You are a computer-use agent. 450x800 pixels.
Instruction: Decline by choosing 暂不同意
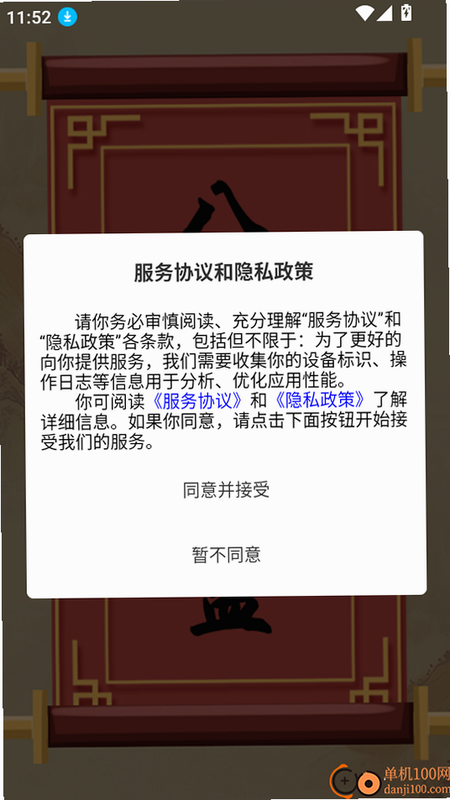point(226,555)
